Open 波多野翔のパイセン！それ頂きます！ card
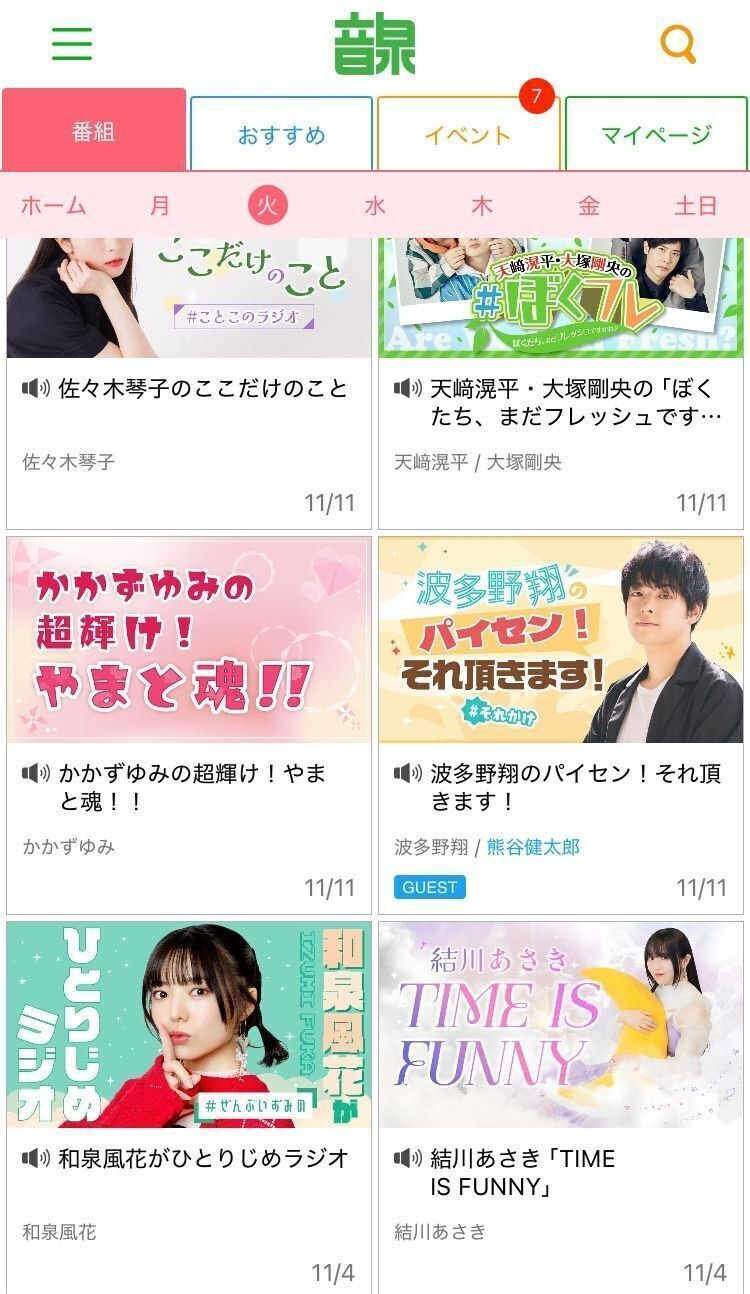Screen dimensions: 750x1294 (561, 640)
